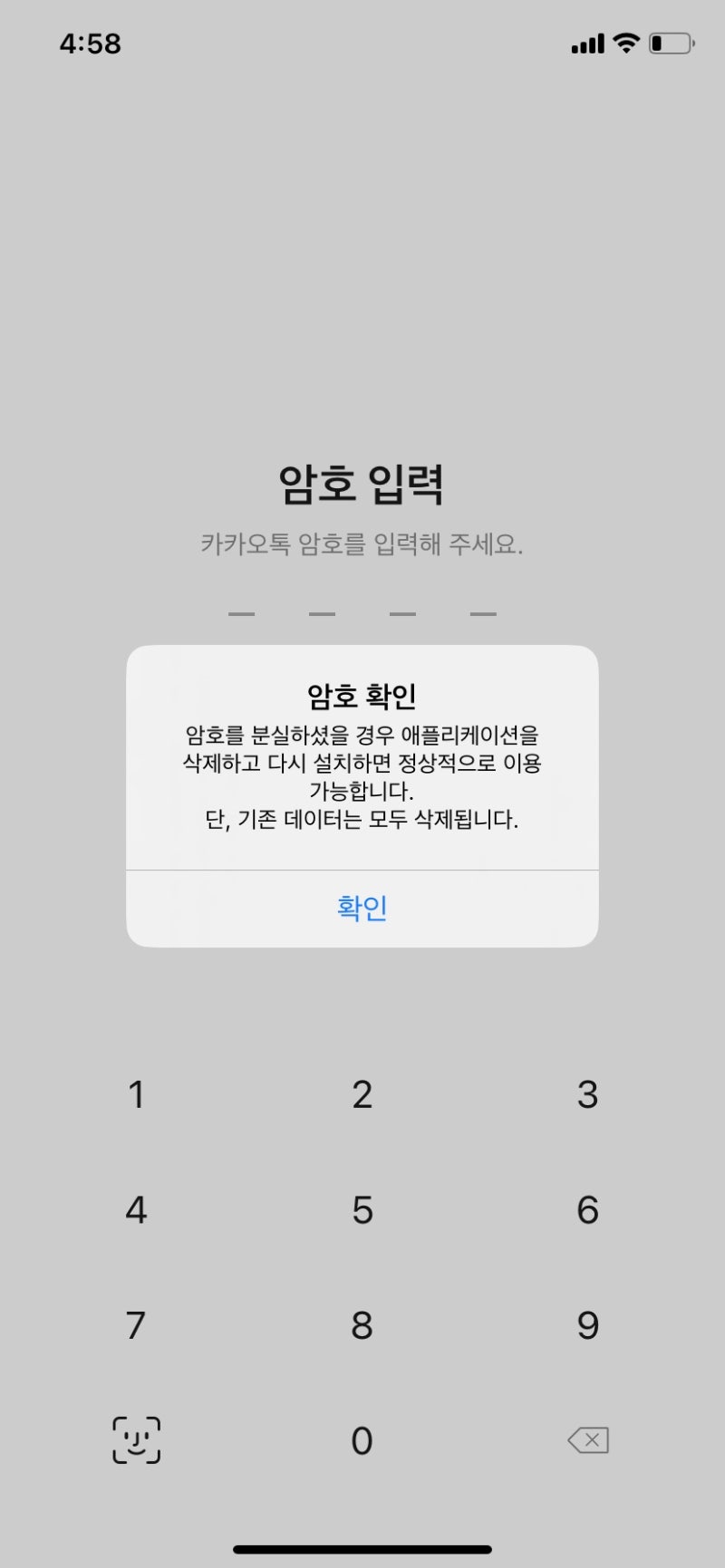
Task: Tap the 확인 button to dismiss alert
Action: click(x=362, y=907)
